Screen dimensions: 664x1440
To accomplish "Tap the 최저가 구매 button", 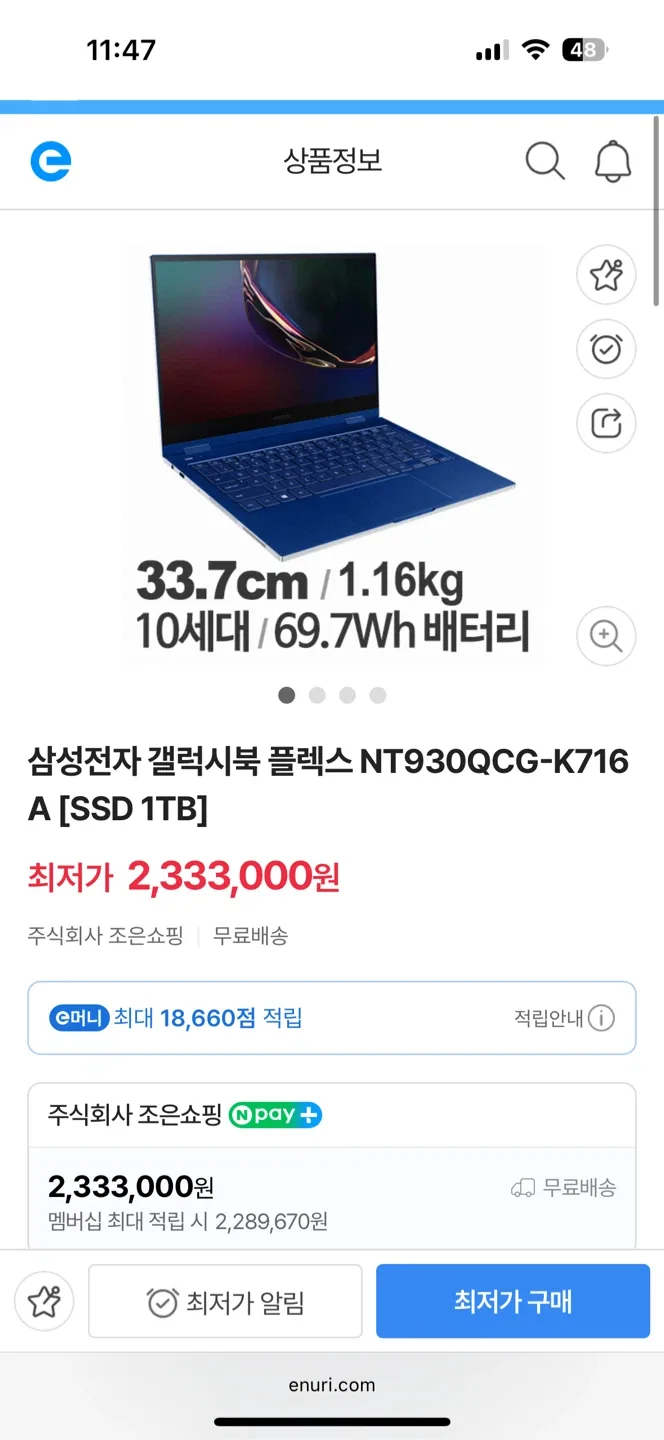I will (x=512, y=1301).
